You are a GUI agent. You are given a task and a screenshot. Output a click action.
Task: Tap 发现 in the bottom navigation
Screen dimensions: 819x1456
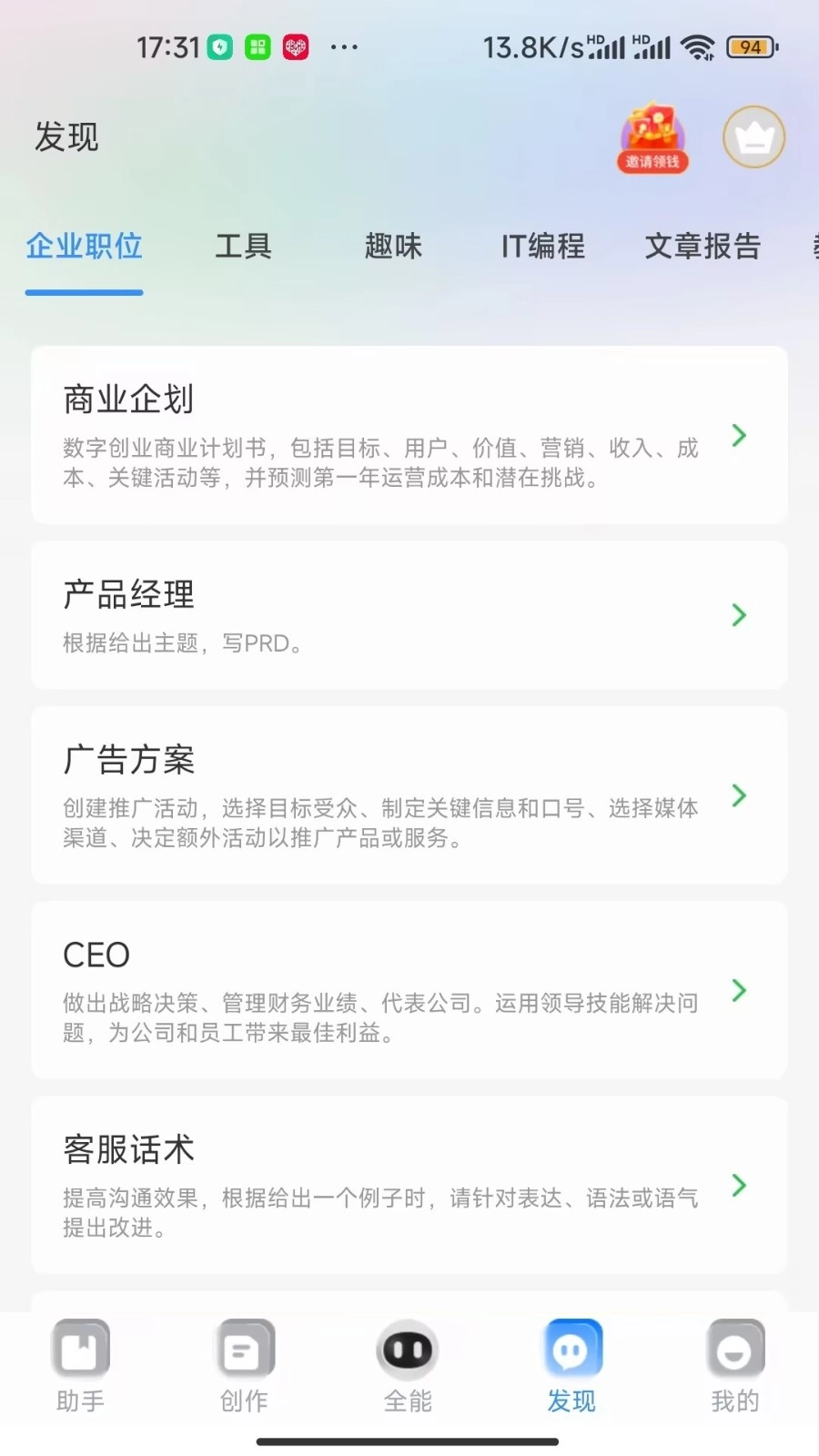tap(571, 1366)
